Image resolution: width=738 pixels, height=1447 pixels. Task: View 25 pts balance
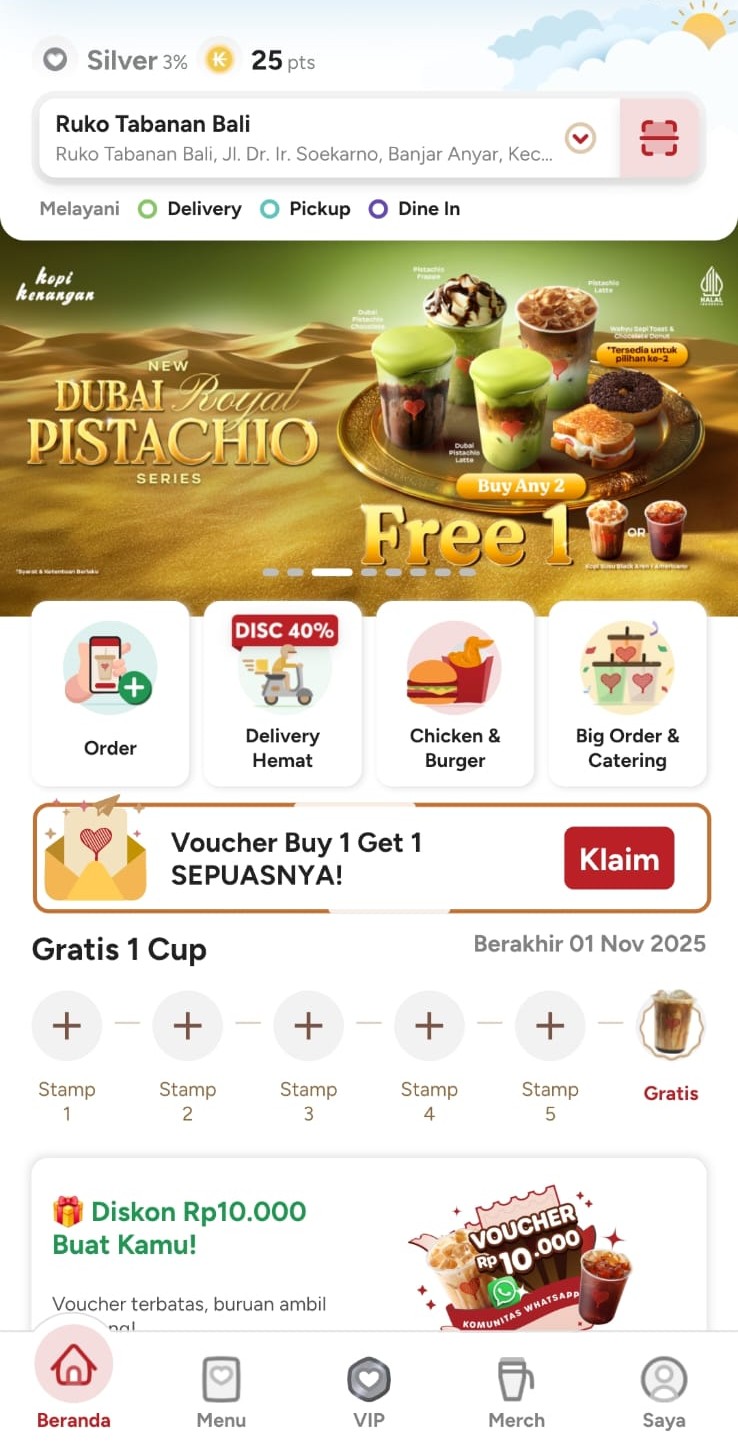[x=260, y=60]
